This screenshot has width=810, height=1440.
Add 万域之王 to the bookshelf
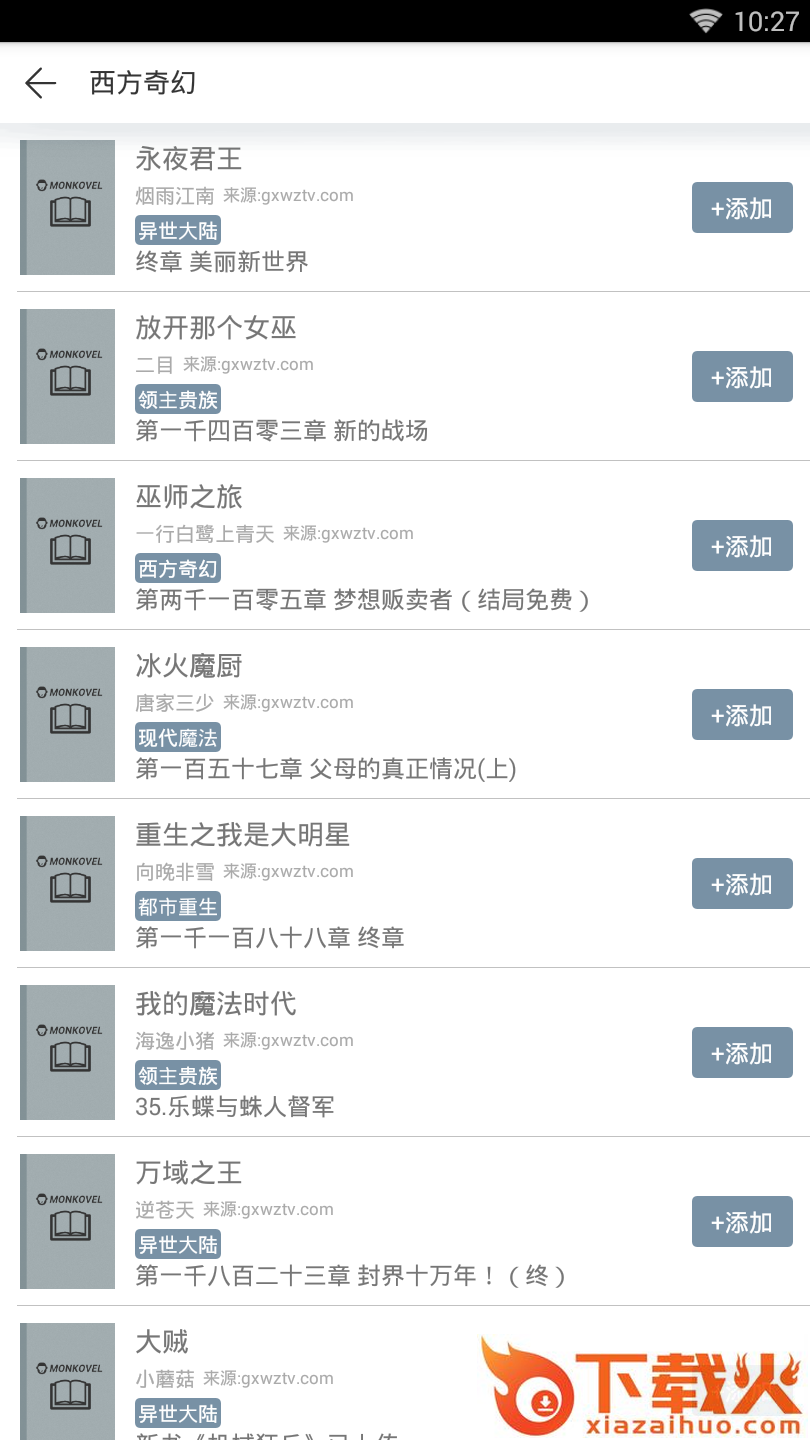[742, 1222]
